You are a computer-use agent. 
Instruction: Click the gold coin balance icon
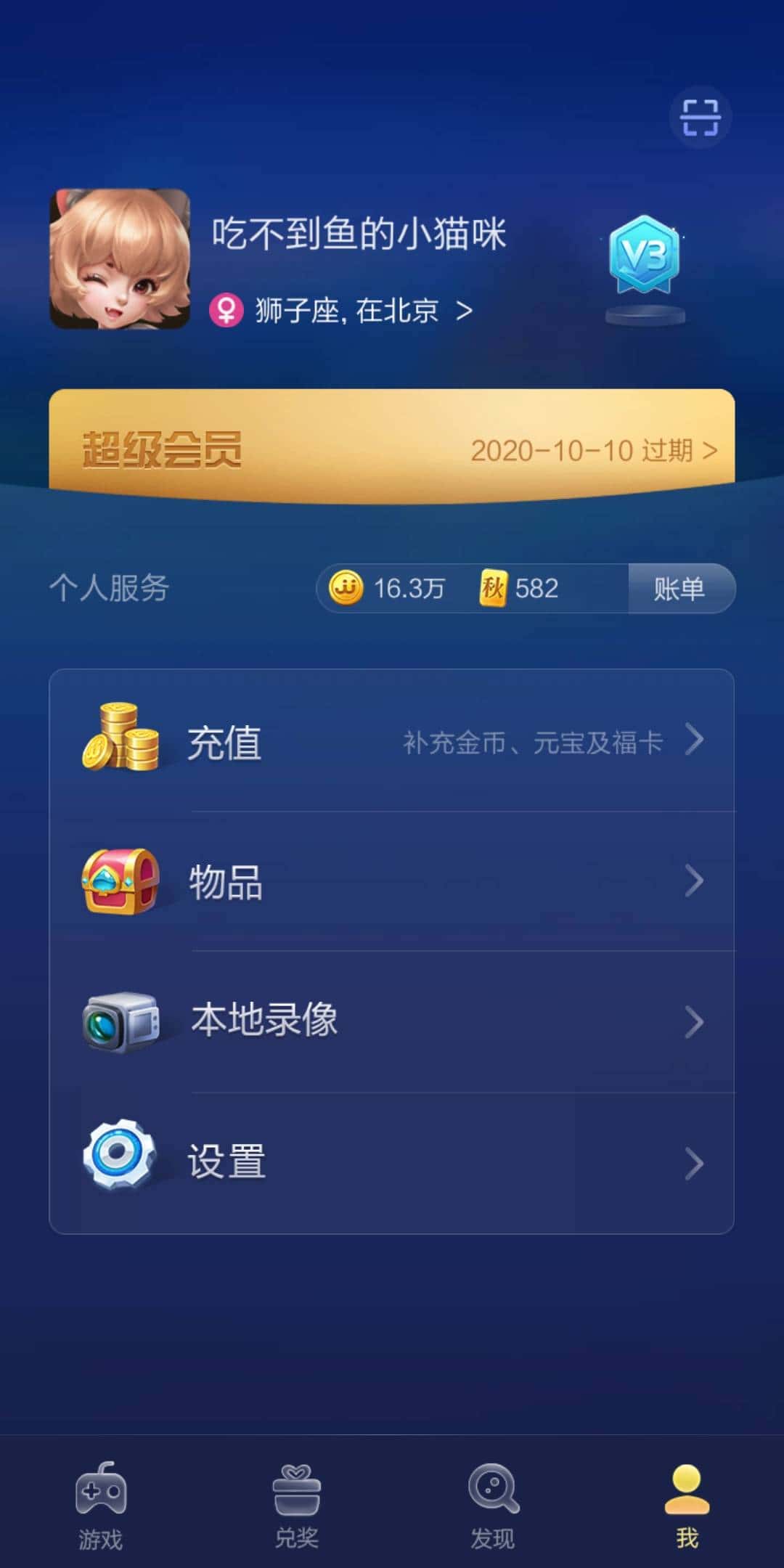[347, 589]
